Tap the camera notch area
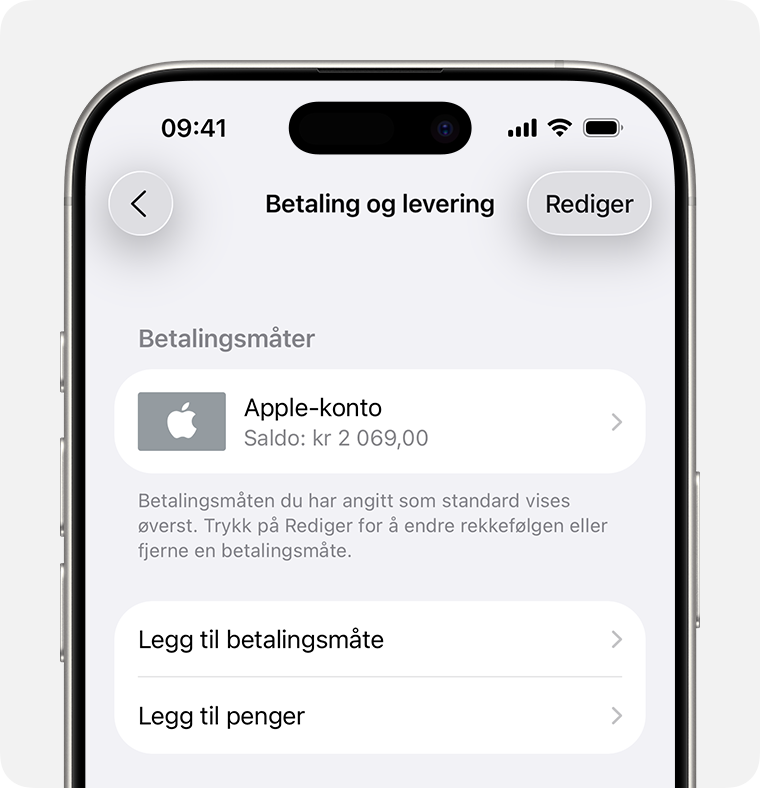The width and height of the screenshot is (760, 788). pos(380,127)
